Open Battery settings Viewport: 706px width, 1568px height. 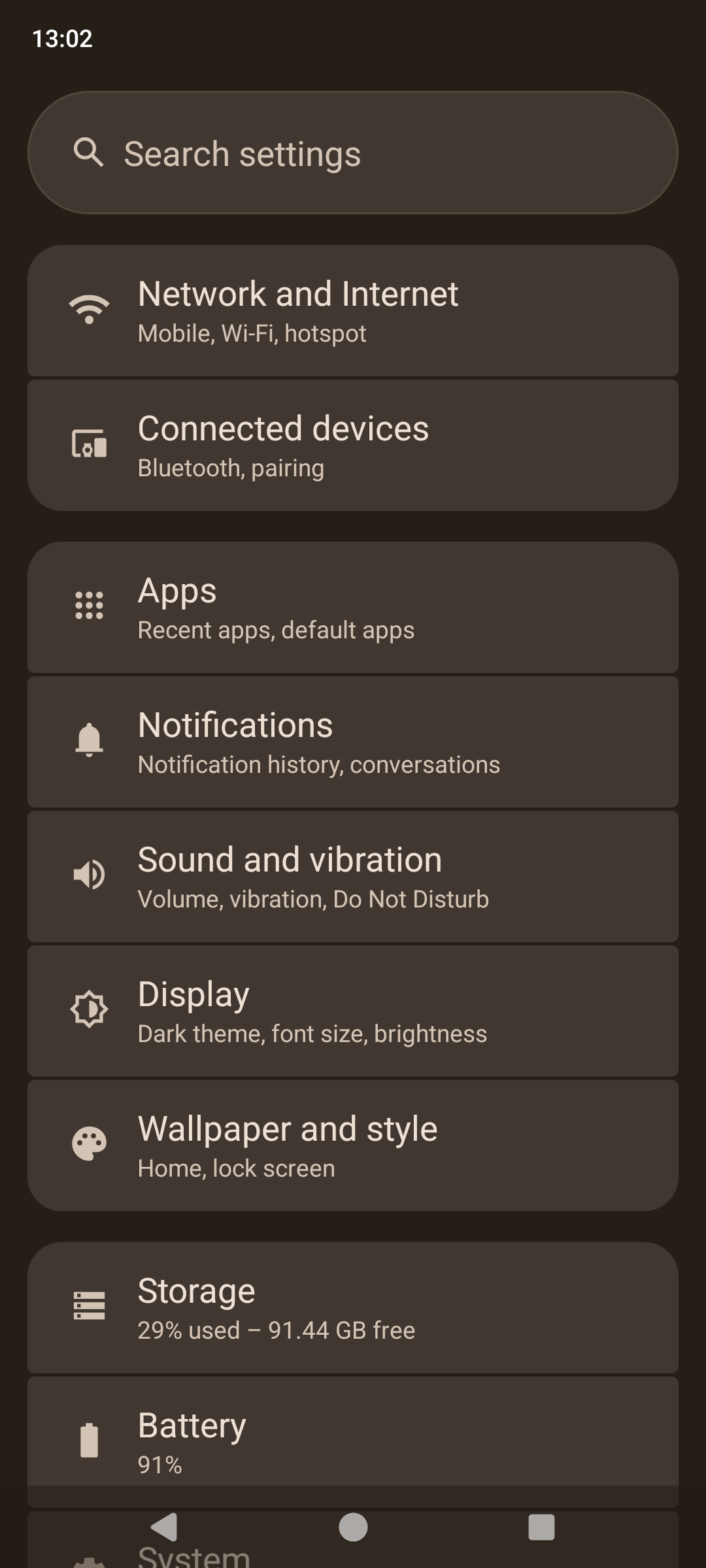tap(353, 1437)
